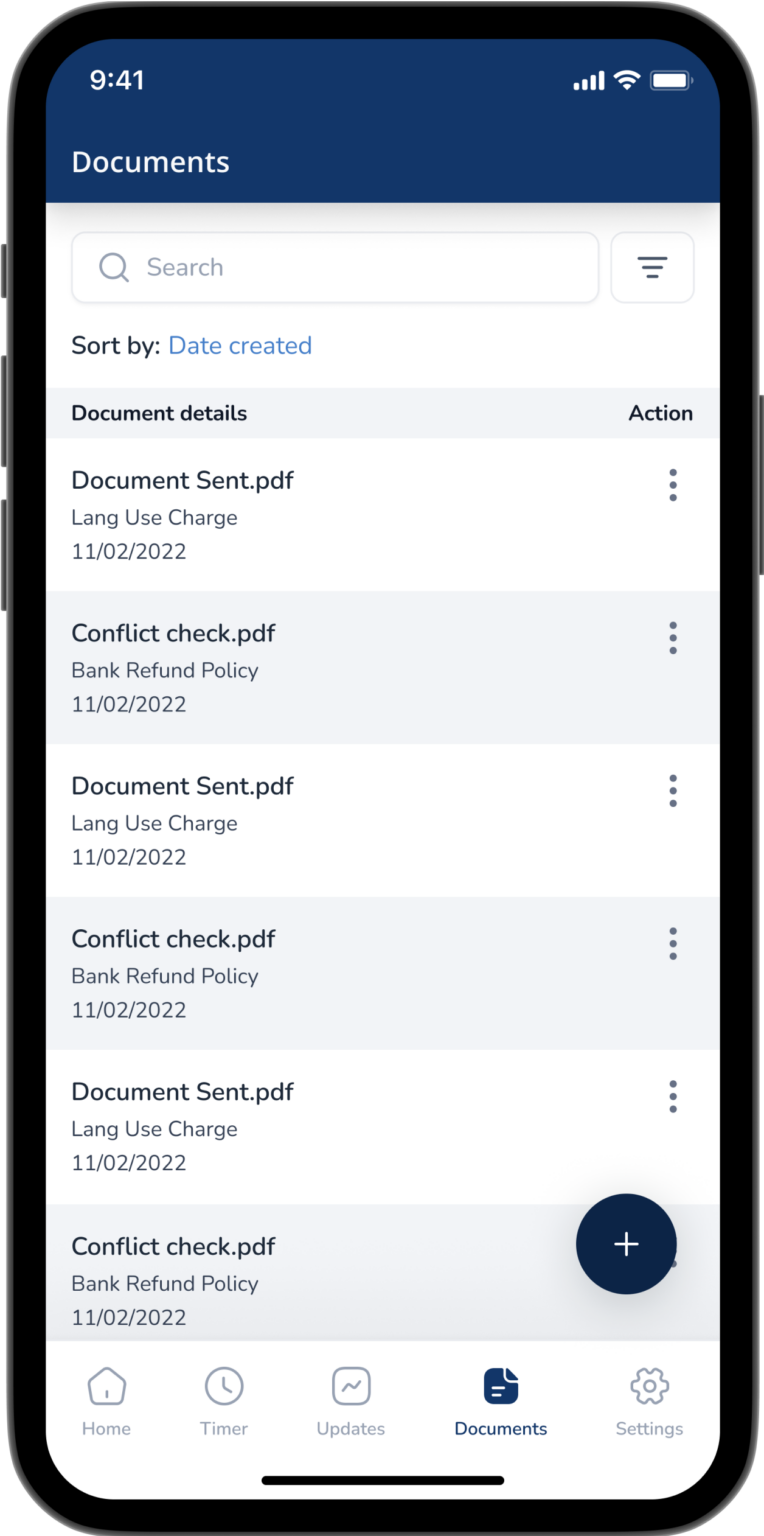Viewport: 764px width, 1536px height.
Task: Open the filter options button
Action: point(652,267)
